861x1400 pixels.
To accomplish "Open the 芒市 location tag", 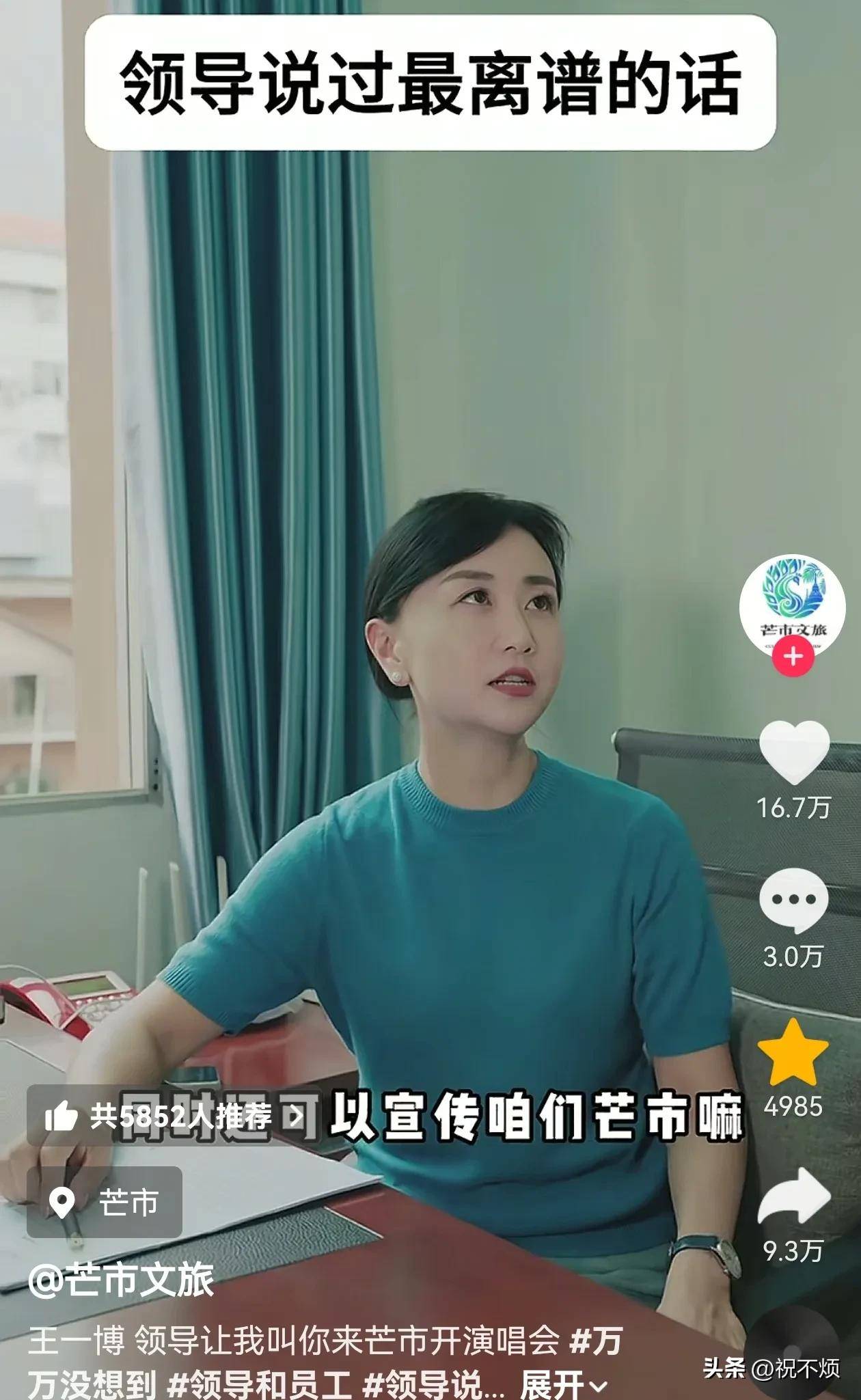I will 105,1202.
